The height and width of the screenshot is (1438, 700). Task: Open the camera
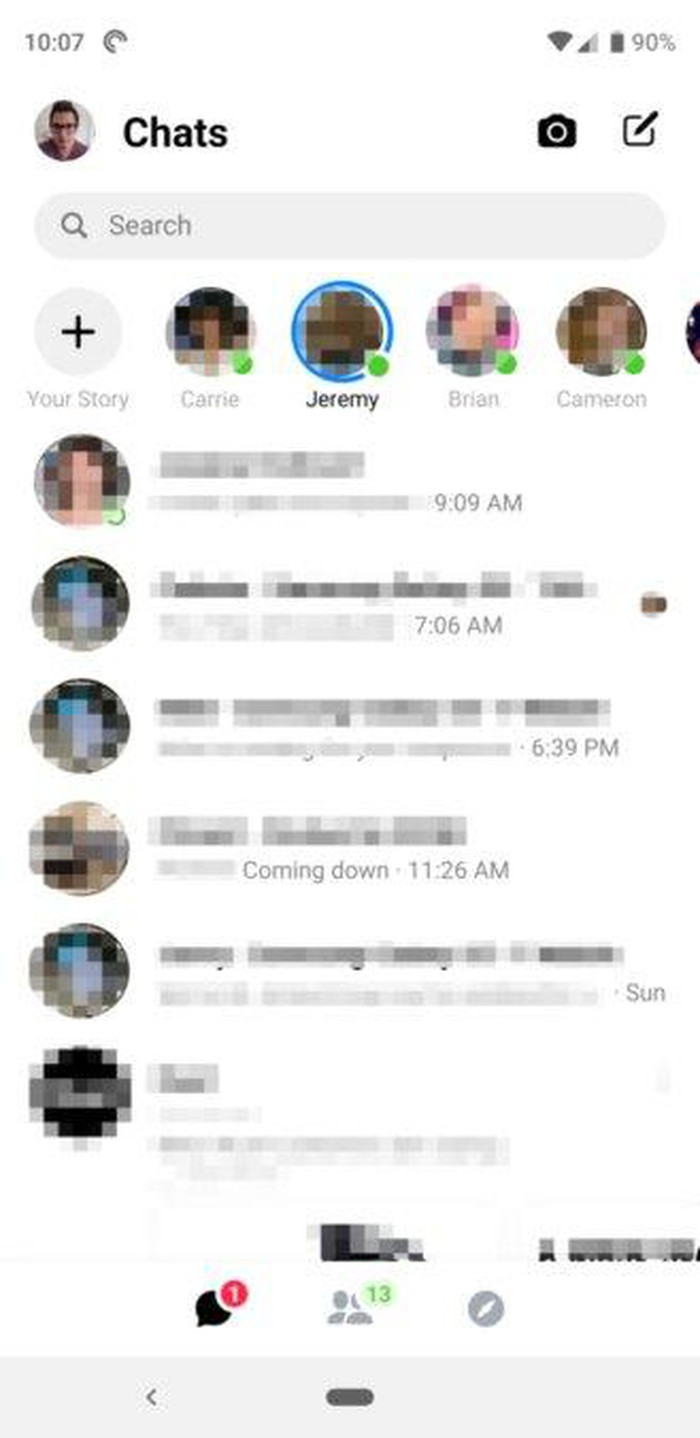click(556, 132)
